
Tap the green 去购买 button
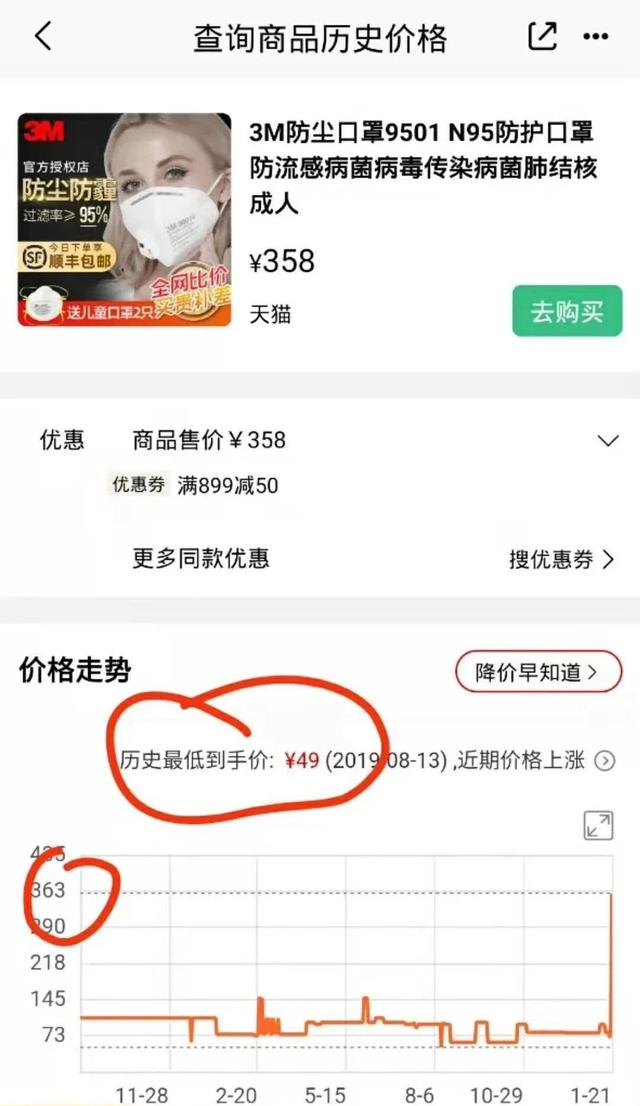567,312
